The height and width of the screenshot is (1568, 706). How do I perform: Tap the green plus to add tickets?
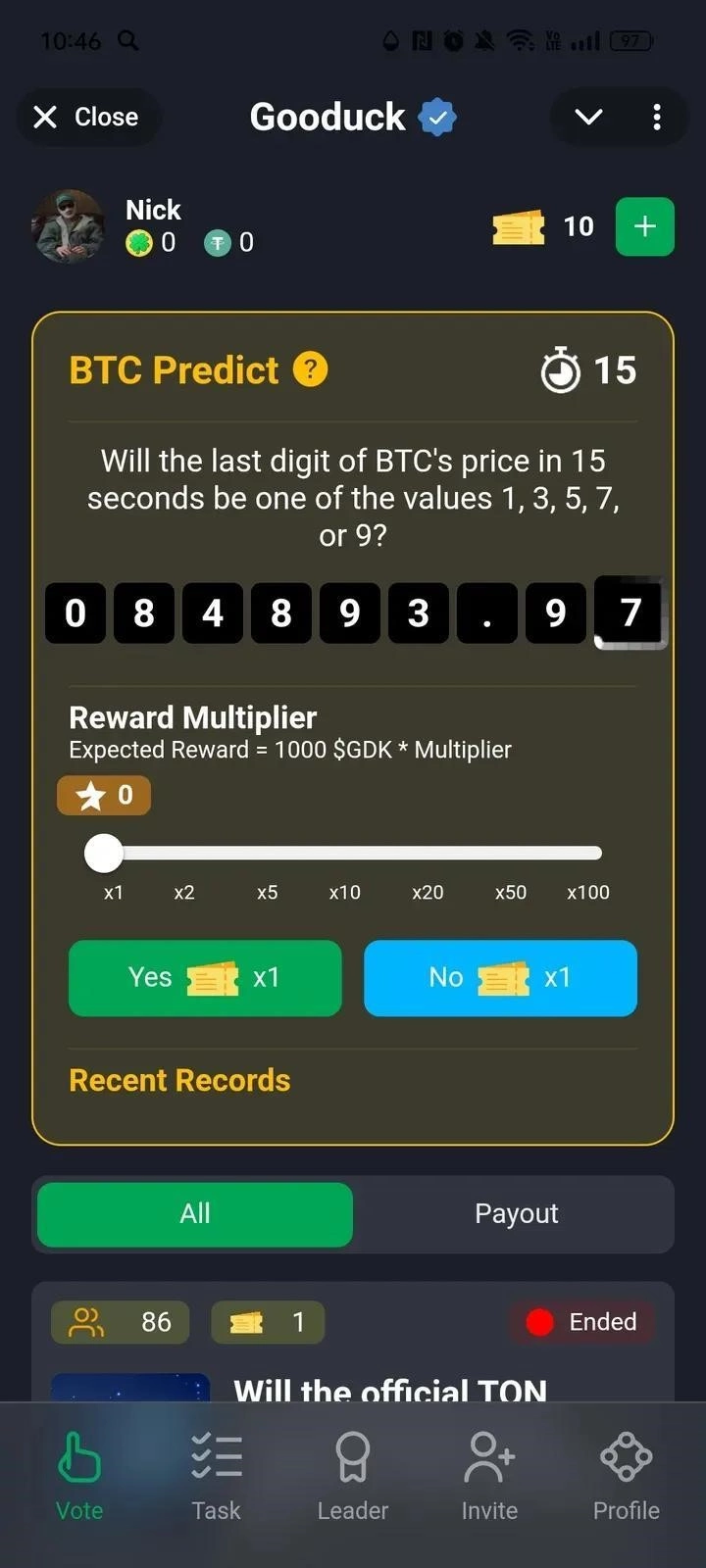click(644, 226)
